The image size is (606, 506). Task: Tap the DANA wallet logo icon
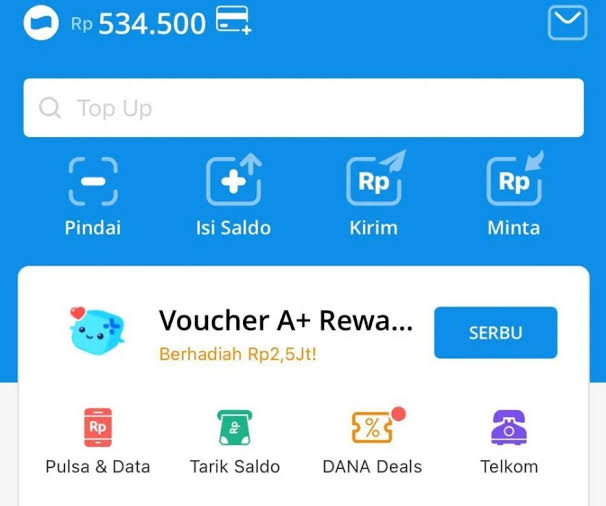tap(42, 22)
